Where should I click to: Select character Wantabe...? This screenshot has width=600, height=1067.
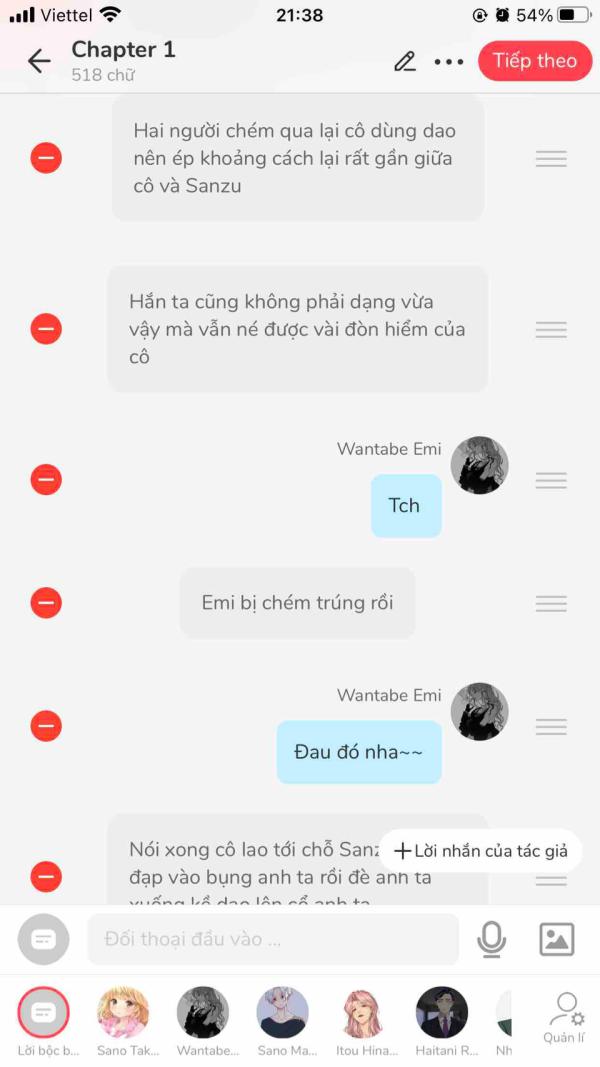pos(203,1021)
